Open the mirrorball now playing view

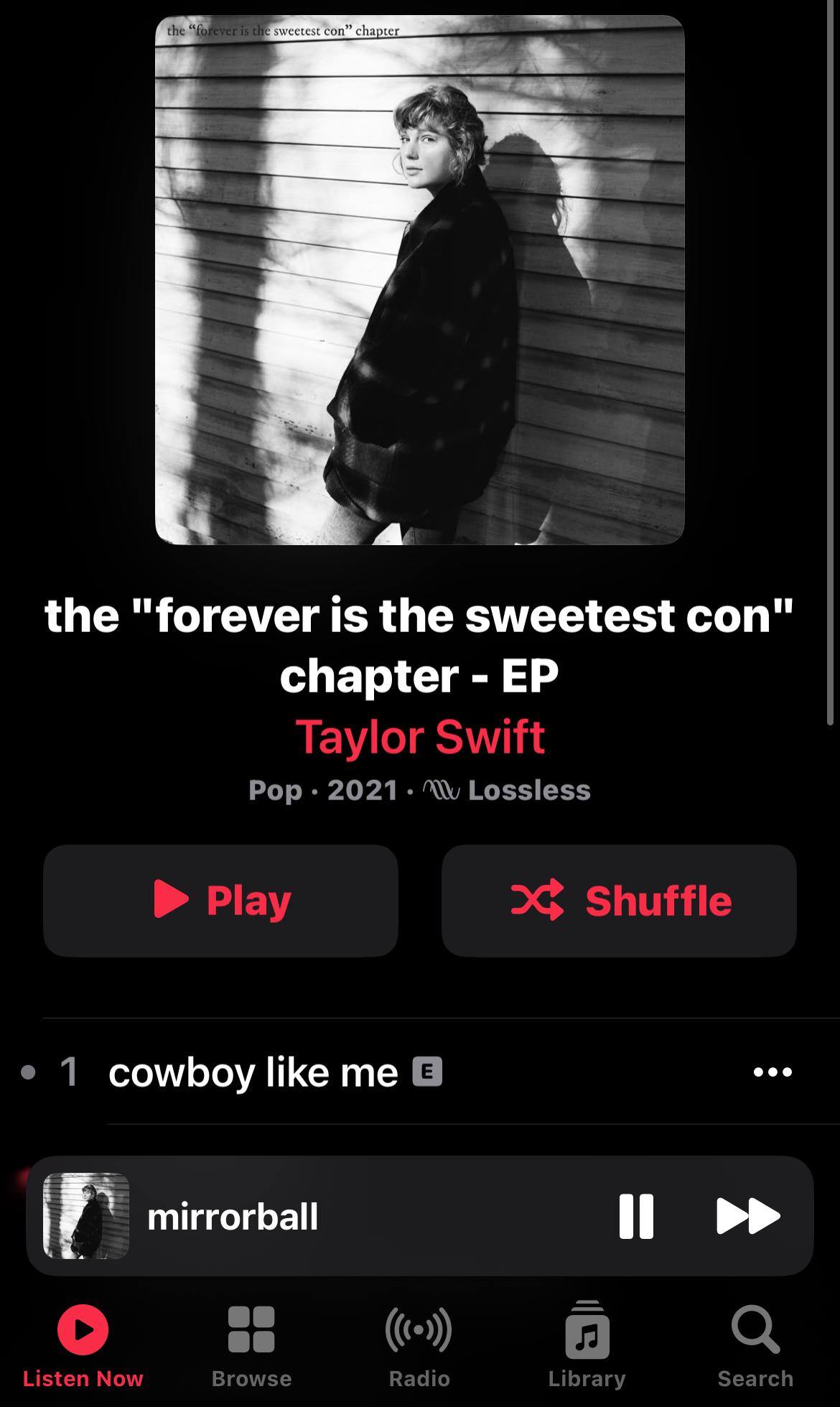[287, 1217]
